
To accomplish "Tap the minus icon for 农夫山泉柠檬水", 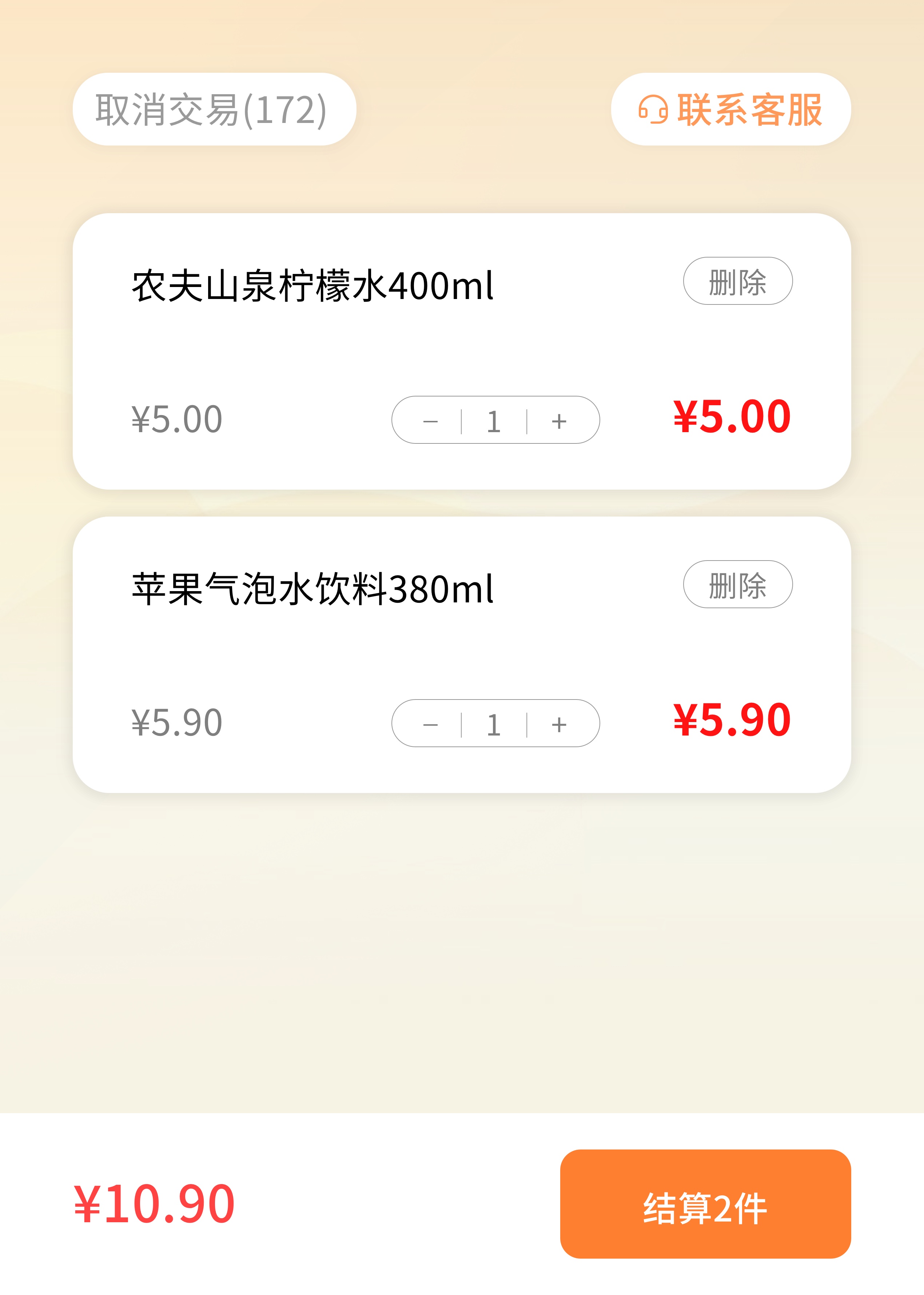I will 431,421.
